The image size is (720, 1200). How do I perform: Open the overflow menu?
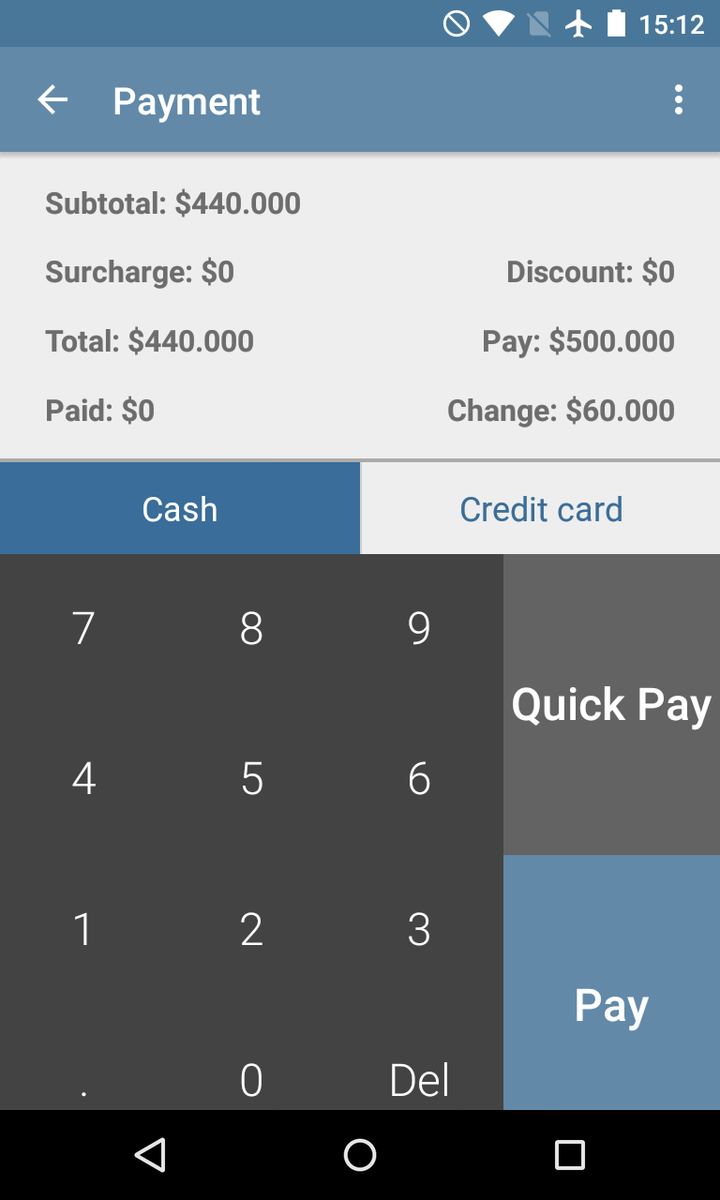(x=679, y=100)
